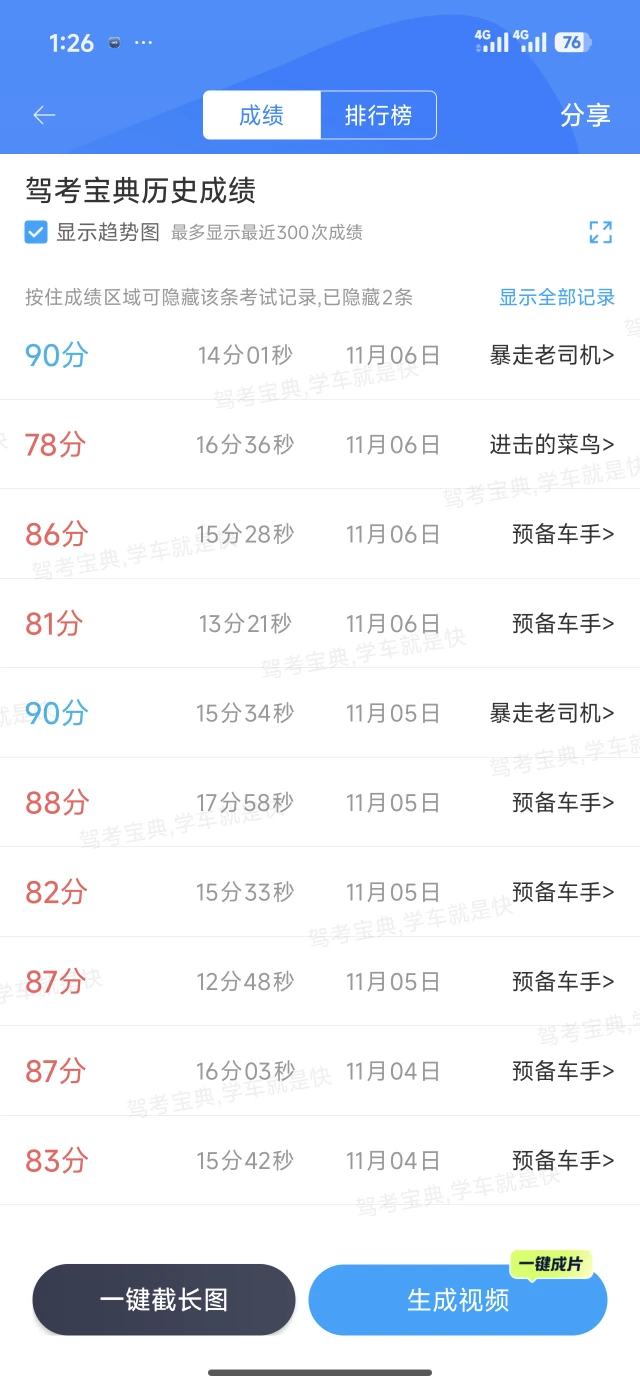This screenshot has height=1386, width=640.
Task: Open the fullscreen expand icon
Action: pyautogui.click(x=600, y=233)
